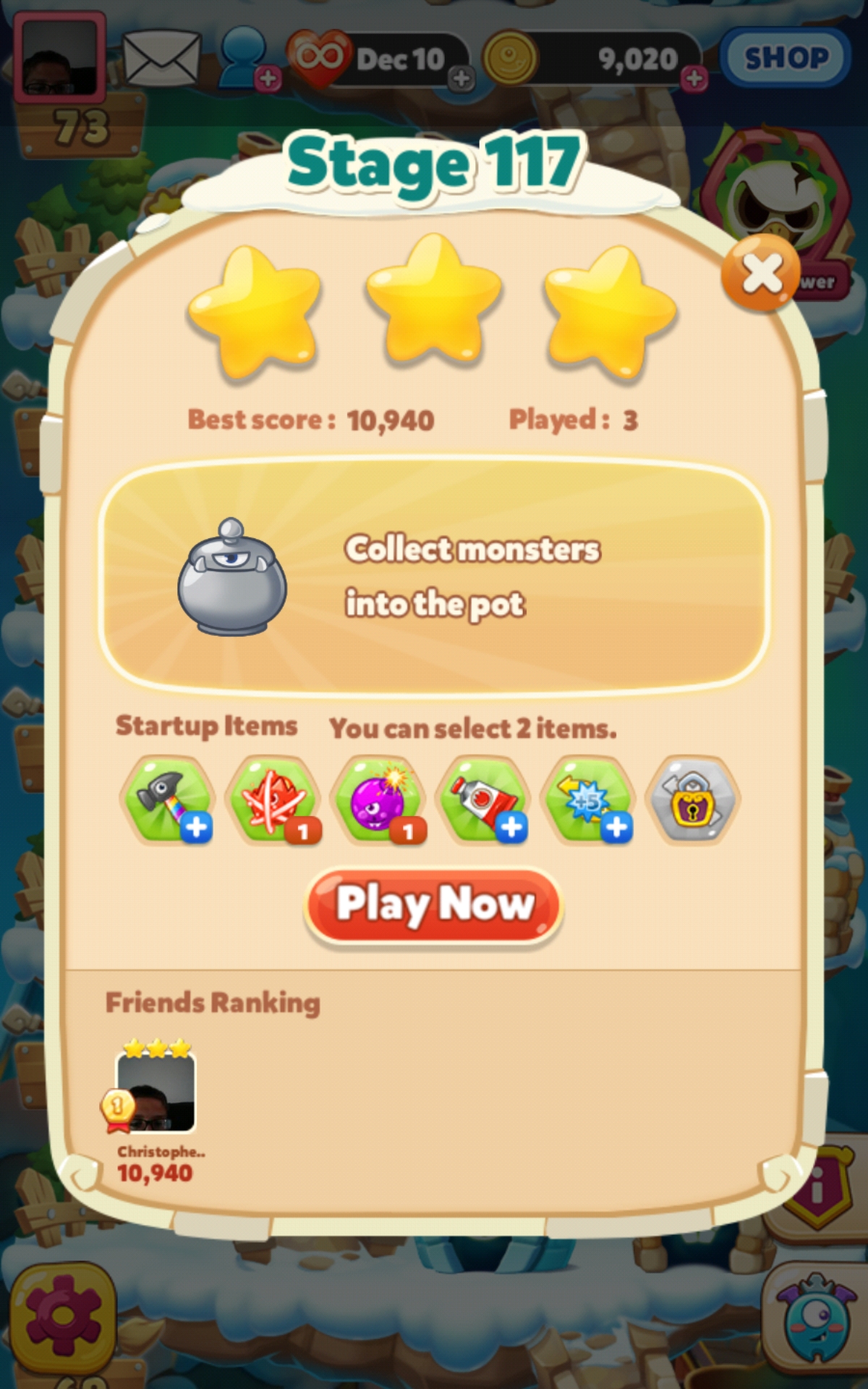Viewport: 868px width, 1389px height.
Task: Select the purple bomb monster startup item
Action: click(378, 799)
